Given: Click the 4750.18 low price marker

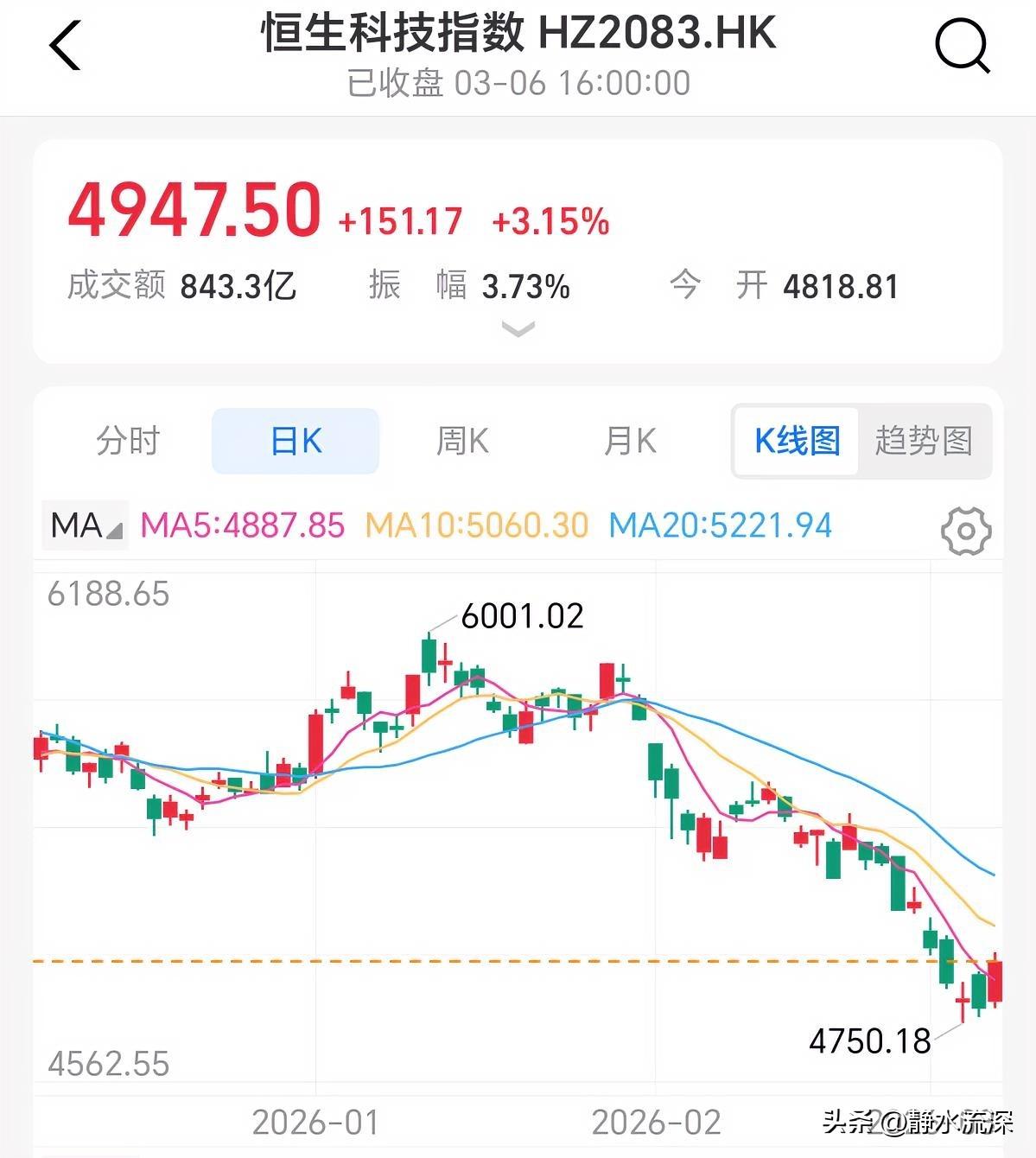Looking at the screenshot, I should (x=869, y=1042).
